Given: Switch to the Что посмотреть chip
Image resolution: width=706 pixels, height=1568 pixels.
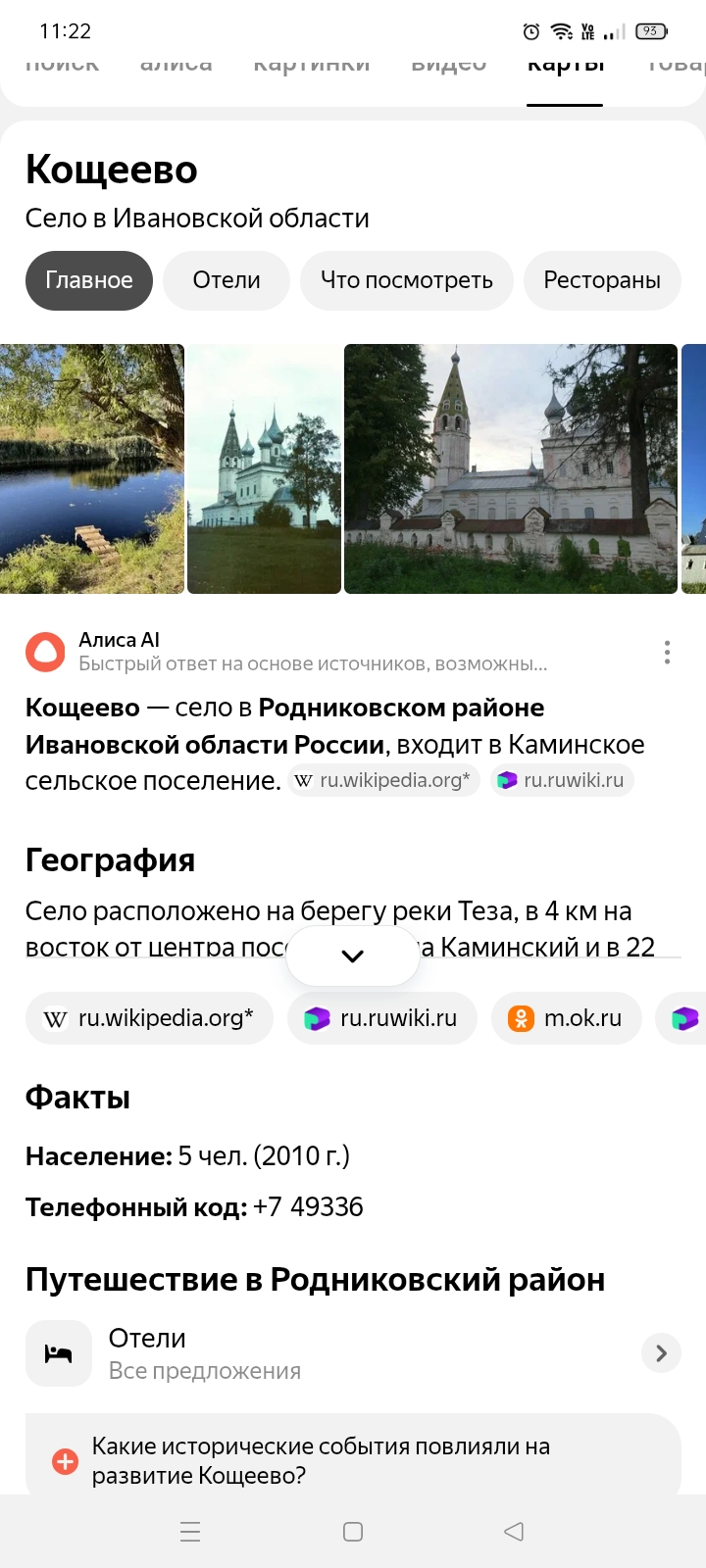Looking at the screenshot, I should click(406, 280).
